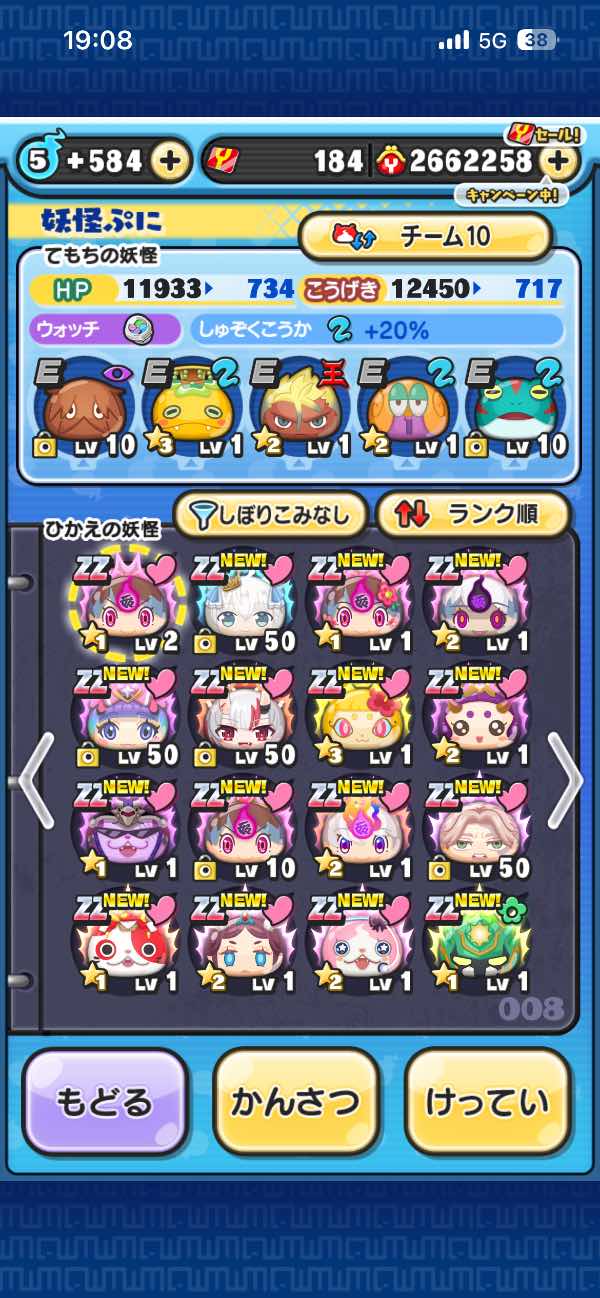Open the しぼりこみなし filter
Screen dimensions: 600x1298
click(x=270, y=515)
